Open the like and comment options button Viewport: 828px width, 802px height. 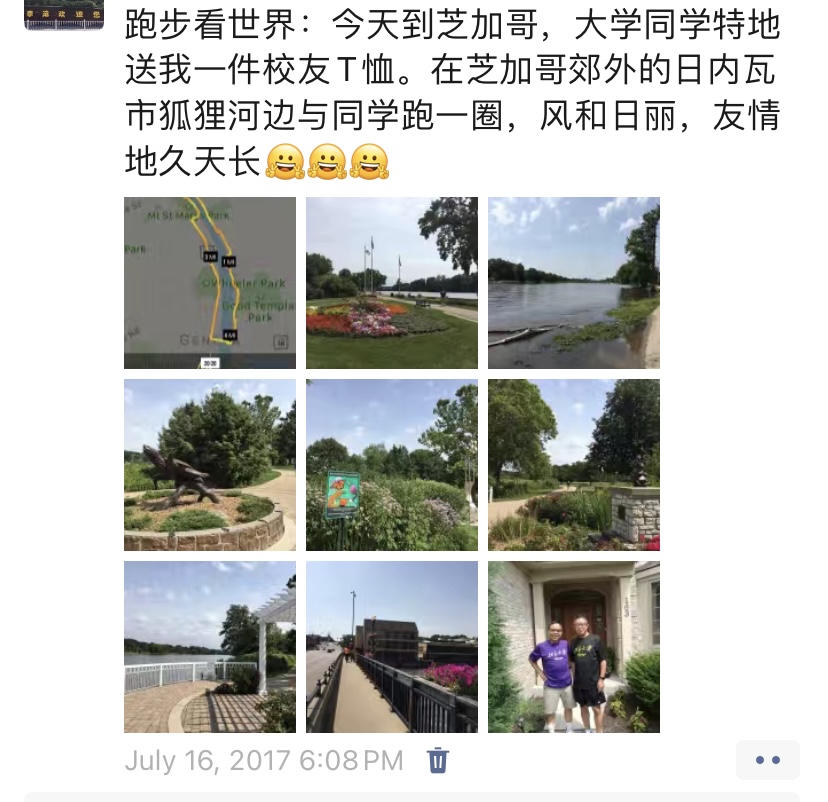pos(767,760)
